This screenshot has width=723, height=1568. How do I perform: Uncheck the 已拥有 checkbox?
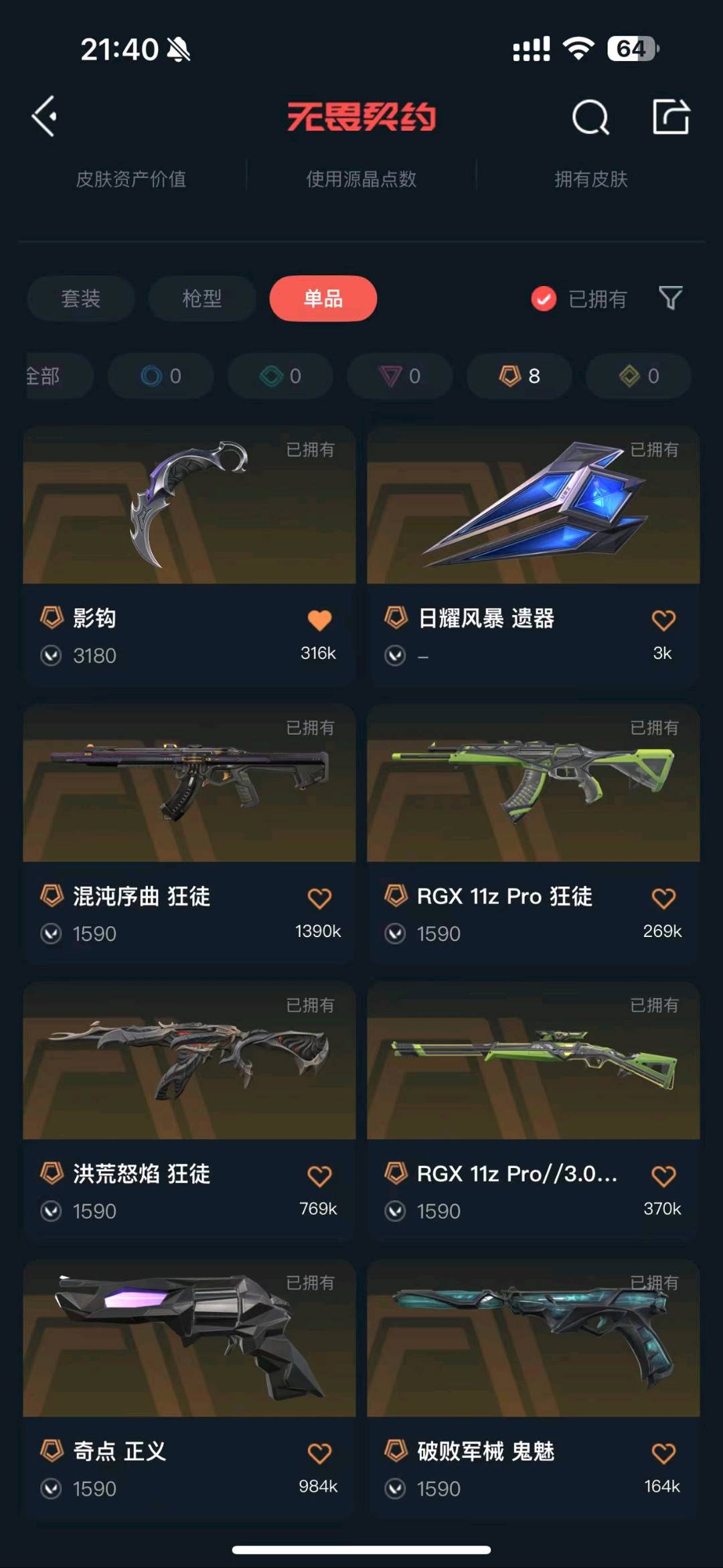(544, 299)
